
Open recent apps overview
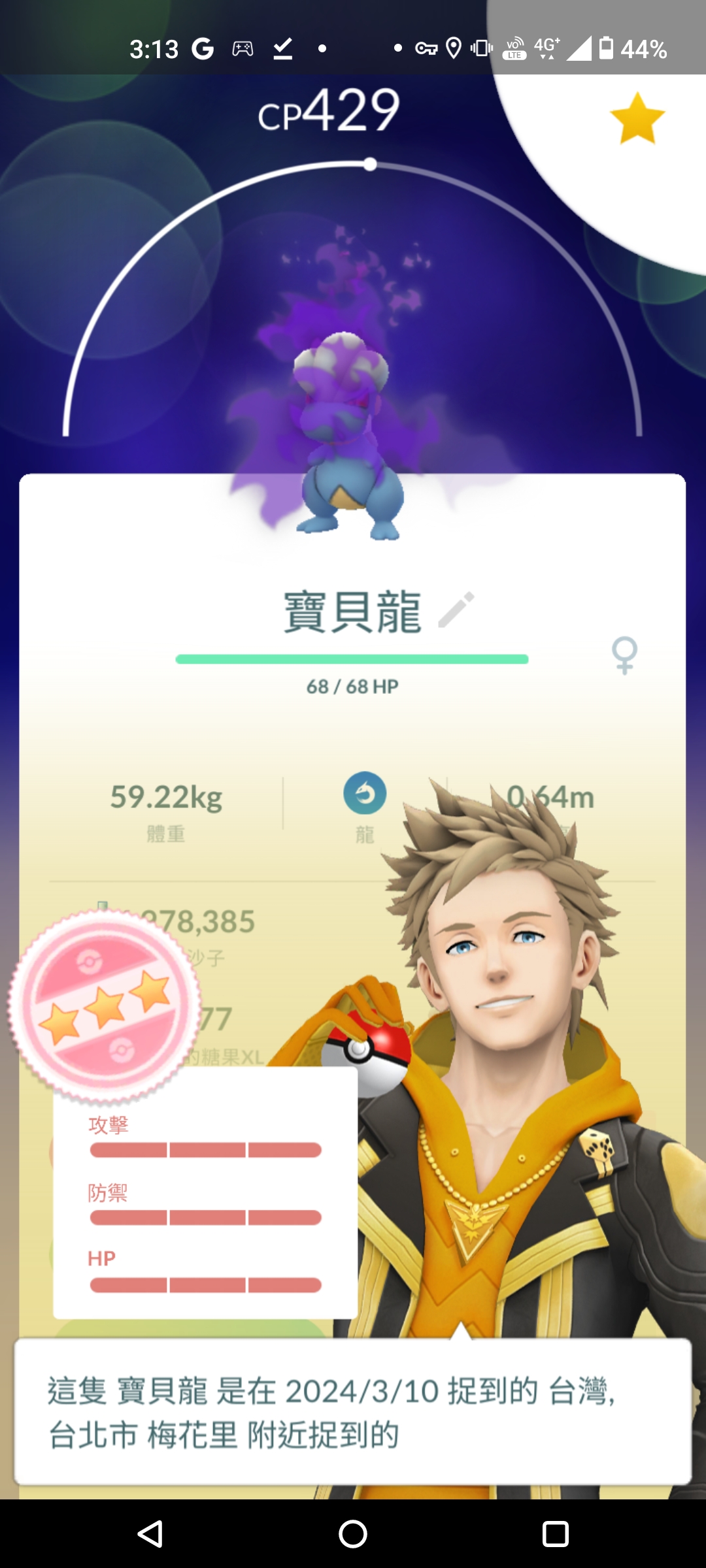(x=555, y=1533)
